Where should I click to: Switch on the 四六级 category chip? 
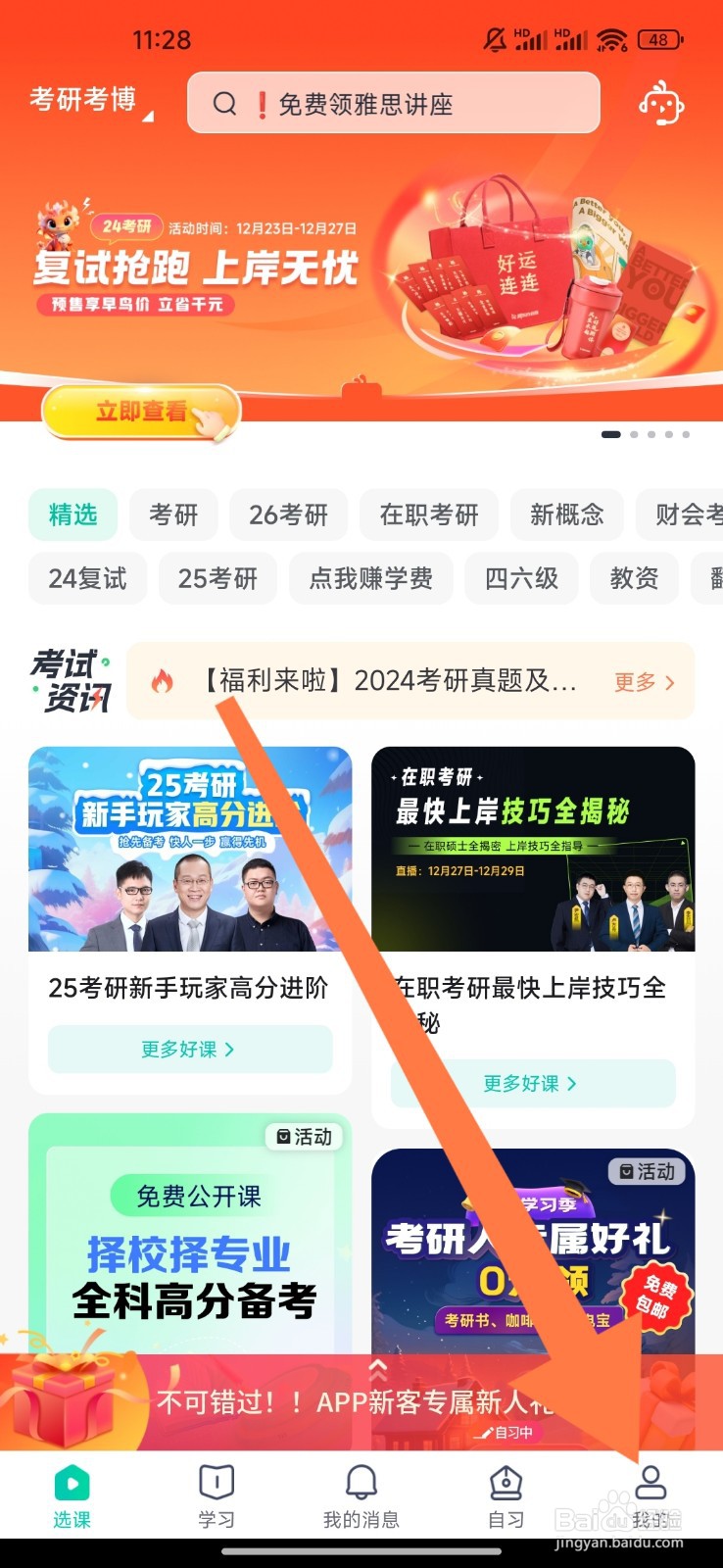(521, 579)
